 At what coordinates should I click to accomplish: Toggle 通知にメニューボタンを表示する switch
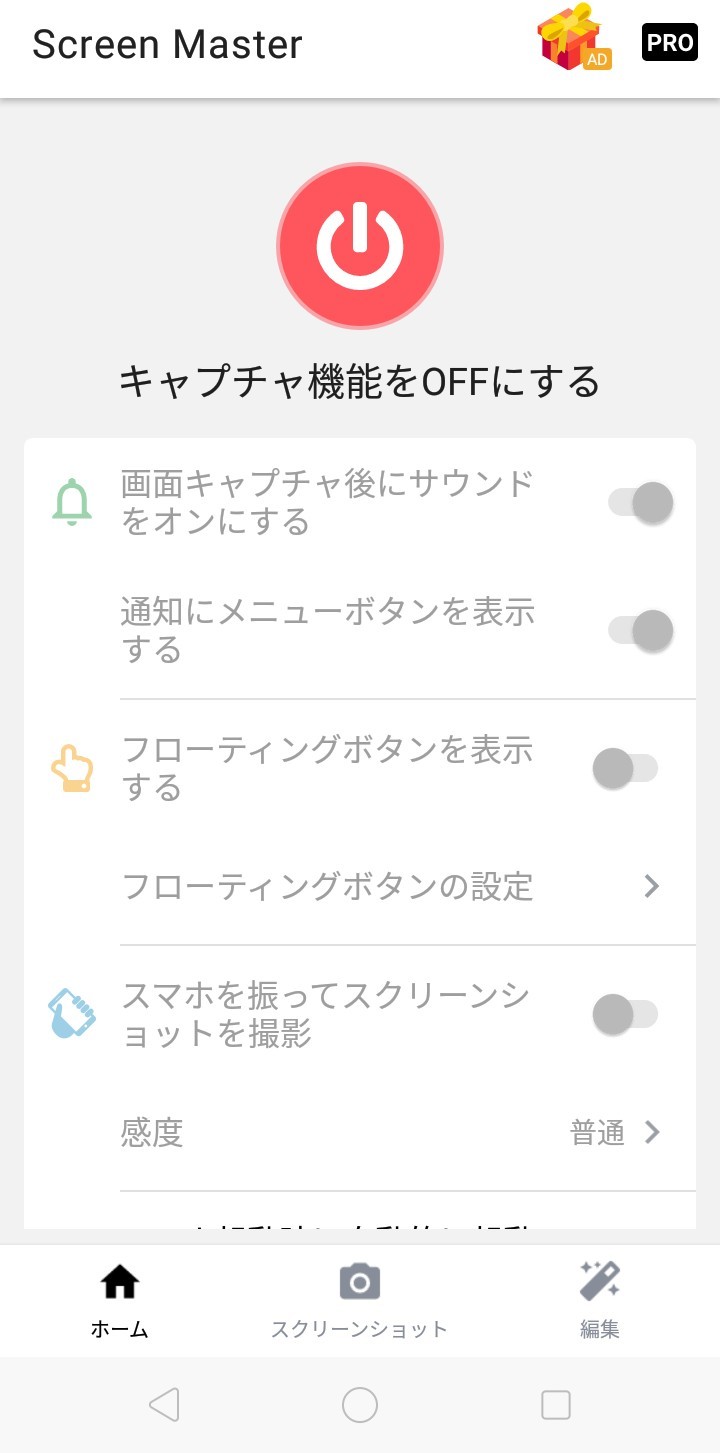[x=640, y=630]
